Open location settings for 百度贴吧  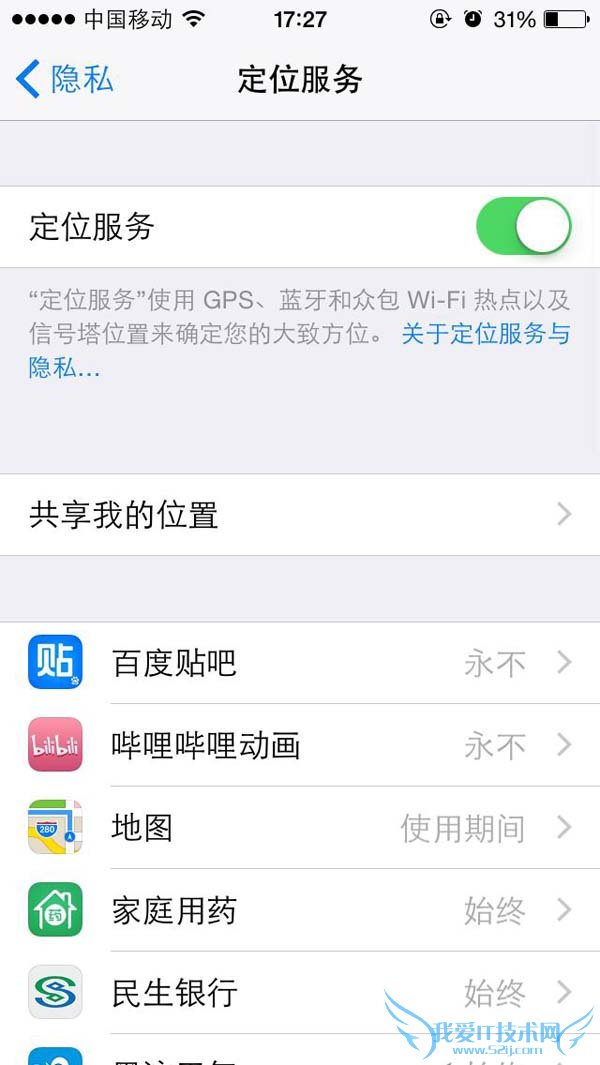300,663
